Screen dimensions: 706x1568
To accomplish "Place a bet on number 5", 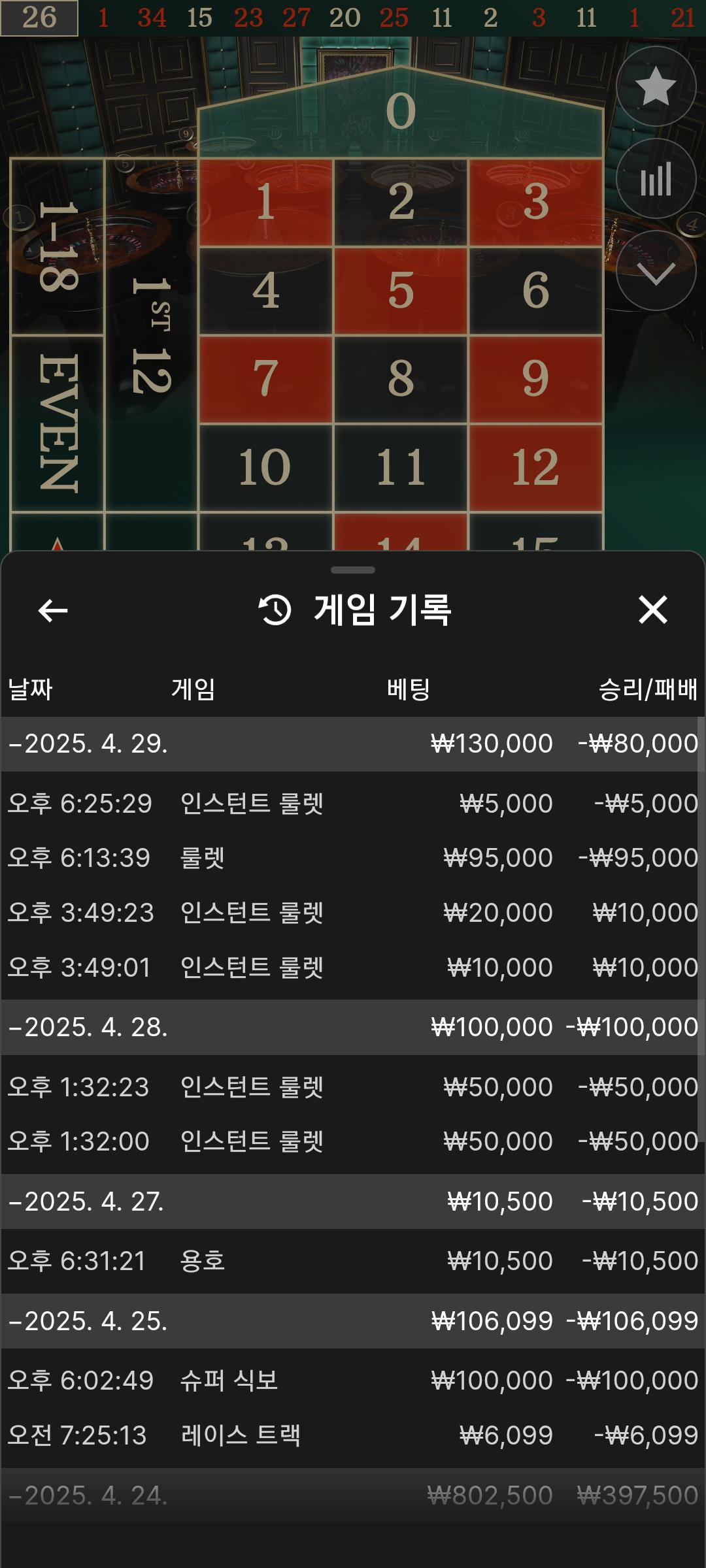I will (401, 291).
